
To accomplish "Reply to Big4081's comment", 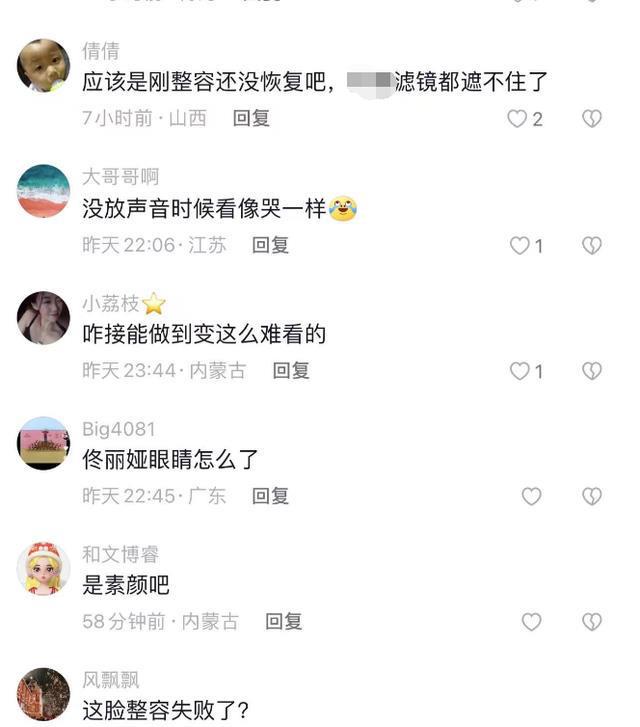I will click(x=270, y=495).
